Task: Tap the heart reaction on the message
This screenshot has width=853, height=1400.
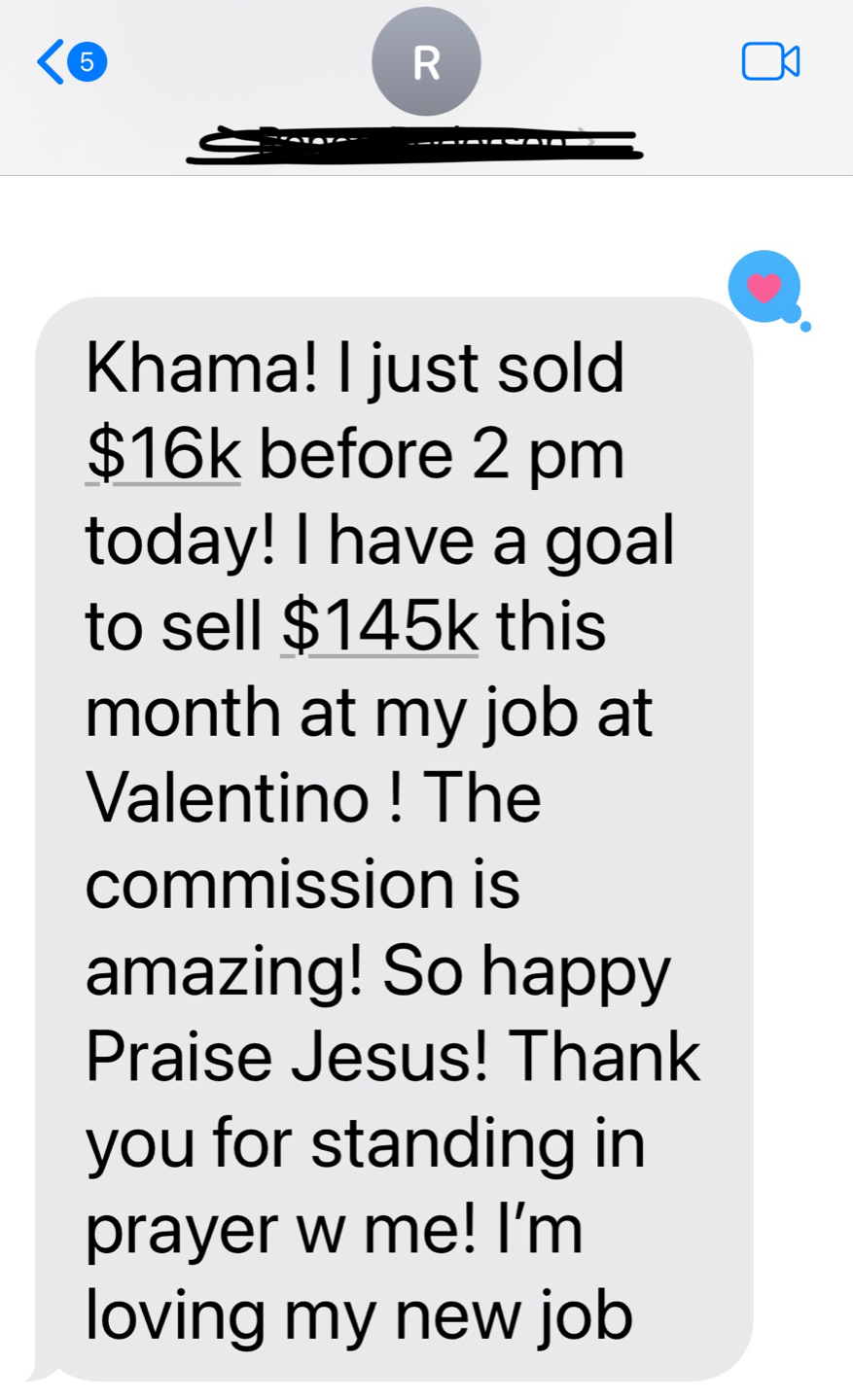Action: tap(764, 287)
